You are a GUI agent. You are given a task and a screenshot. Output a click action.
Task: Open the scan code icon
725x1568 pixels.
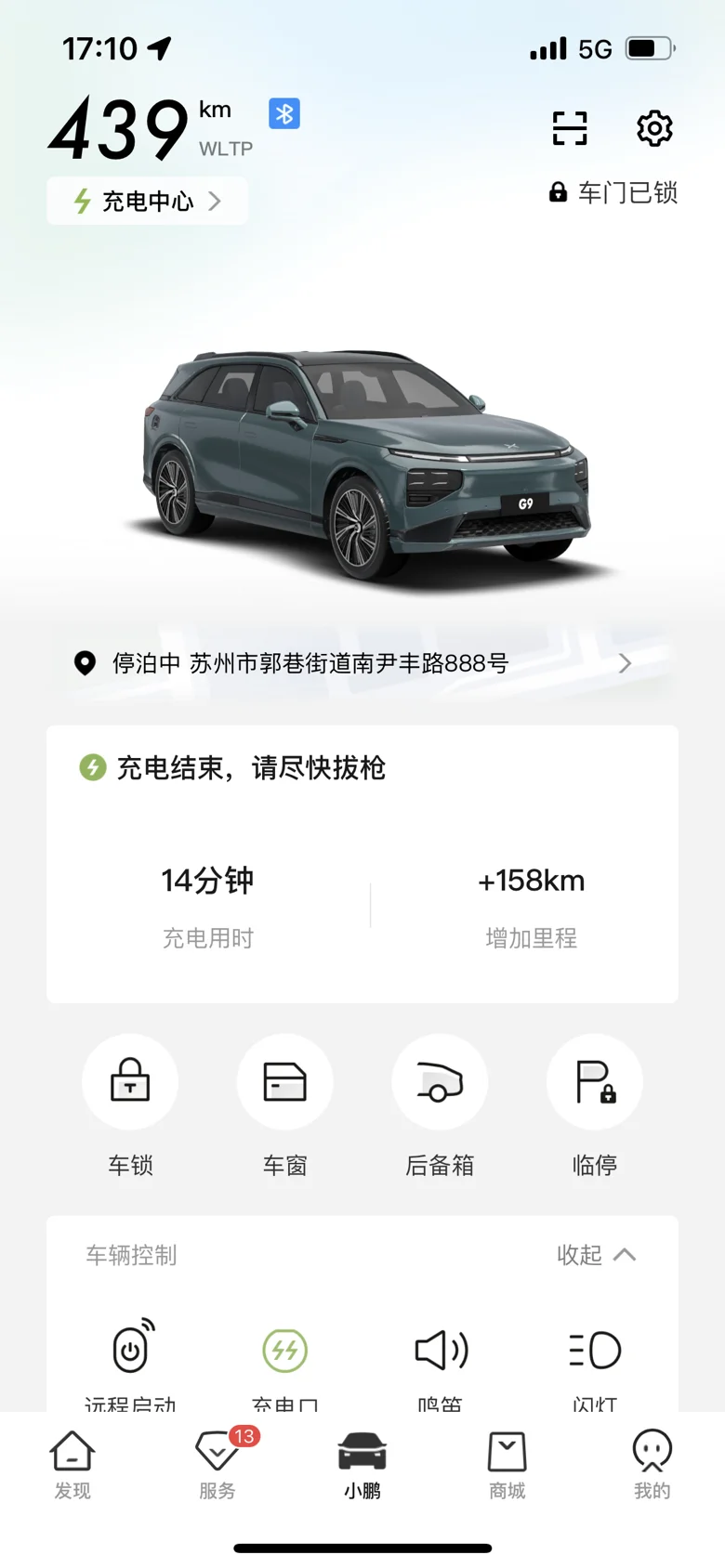[x=570, y=128]
